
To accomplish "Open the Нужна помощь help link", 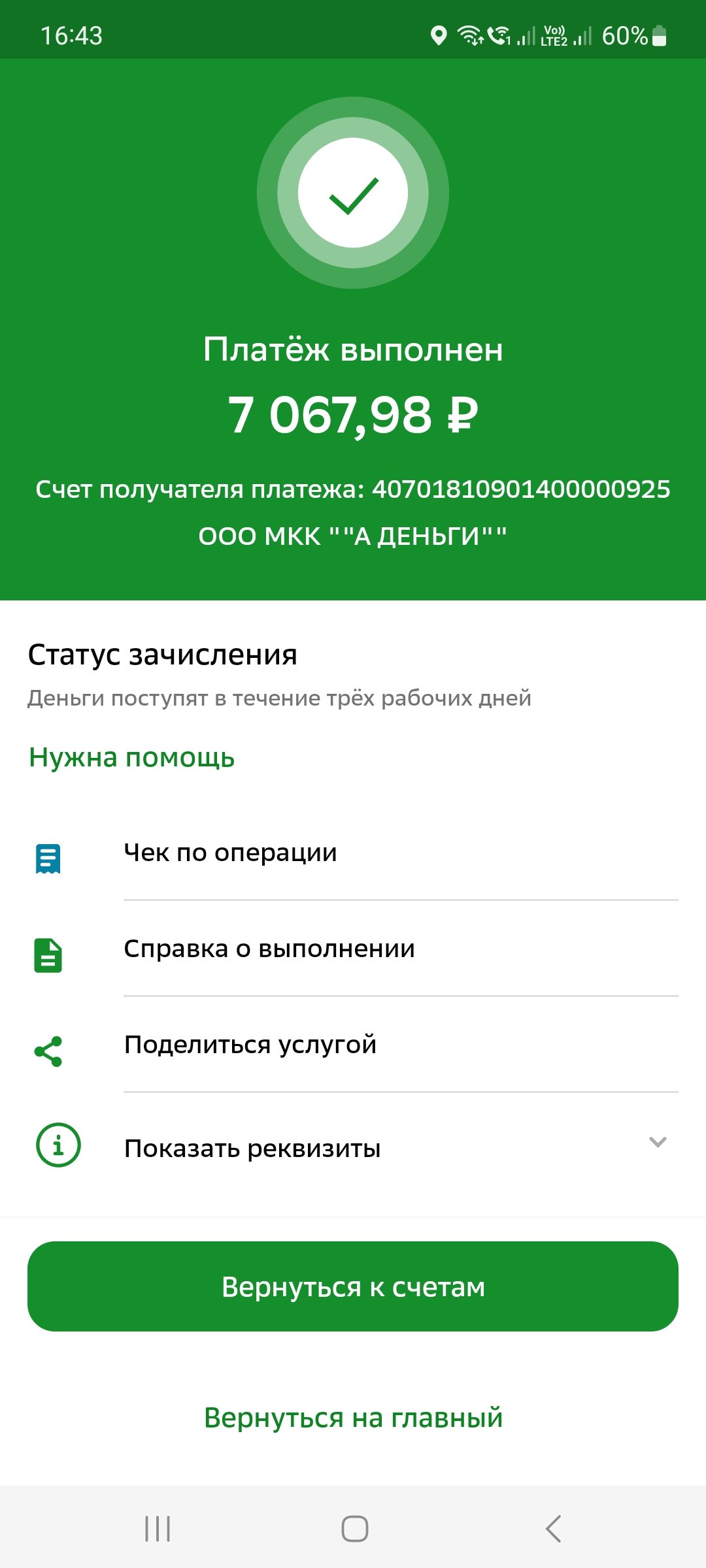I will pyautogui.click(x=131, y=758).
